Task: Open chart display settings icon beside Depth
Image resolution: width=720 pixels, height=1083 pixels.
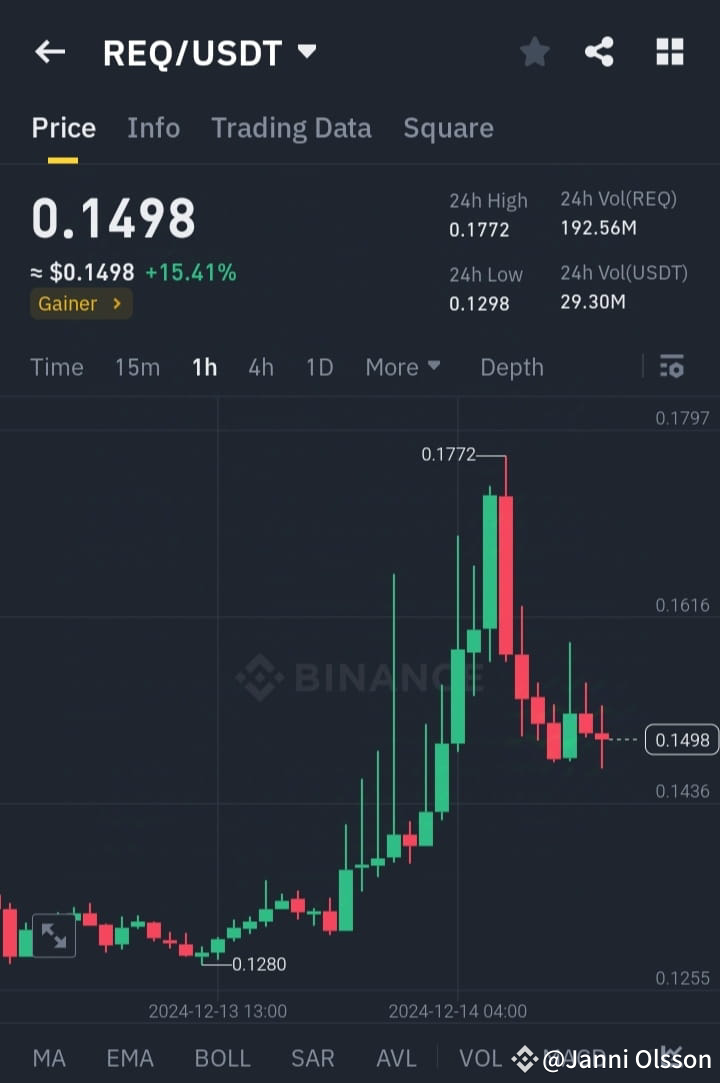Action: [671, 367]
